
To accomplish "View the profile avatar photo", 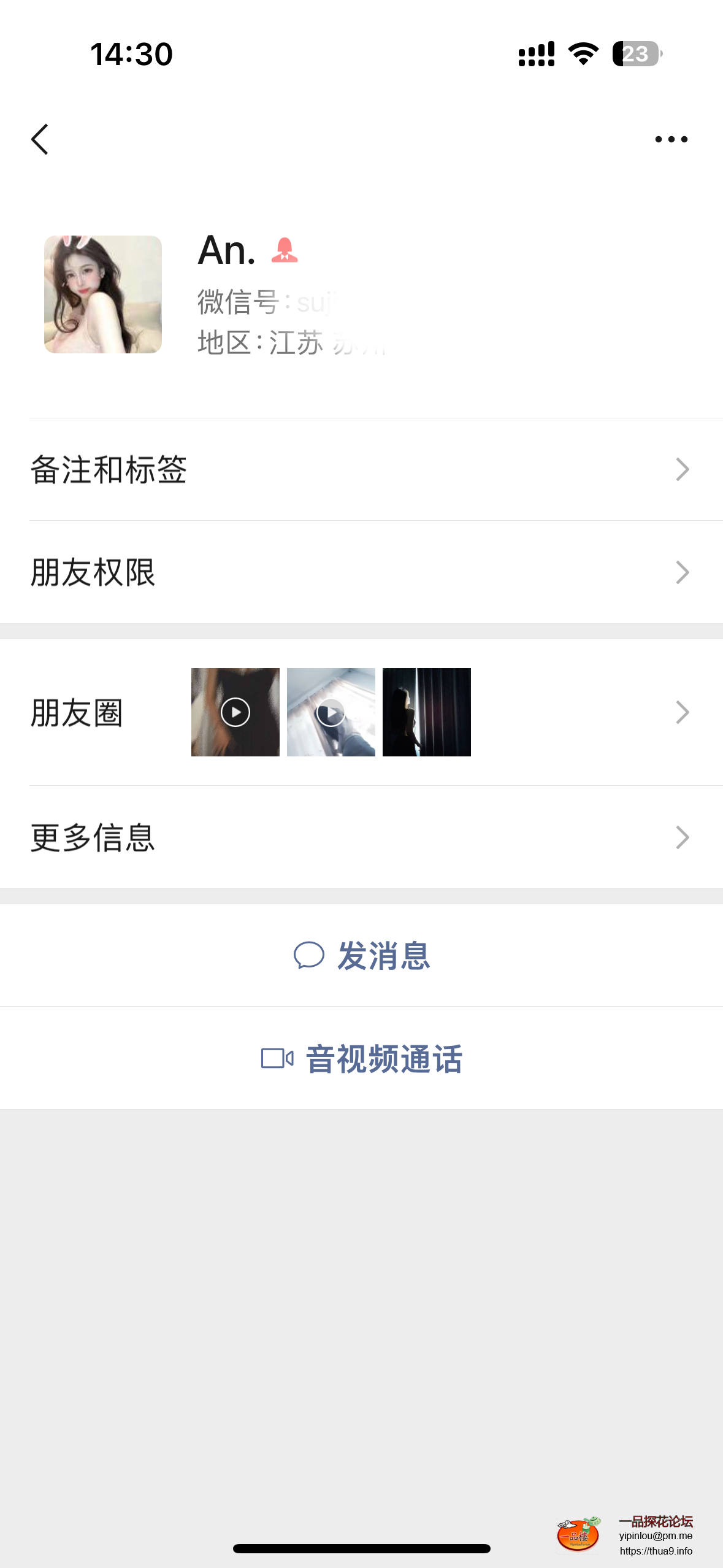I will pos(103,294).
